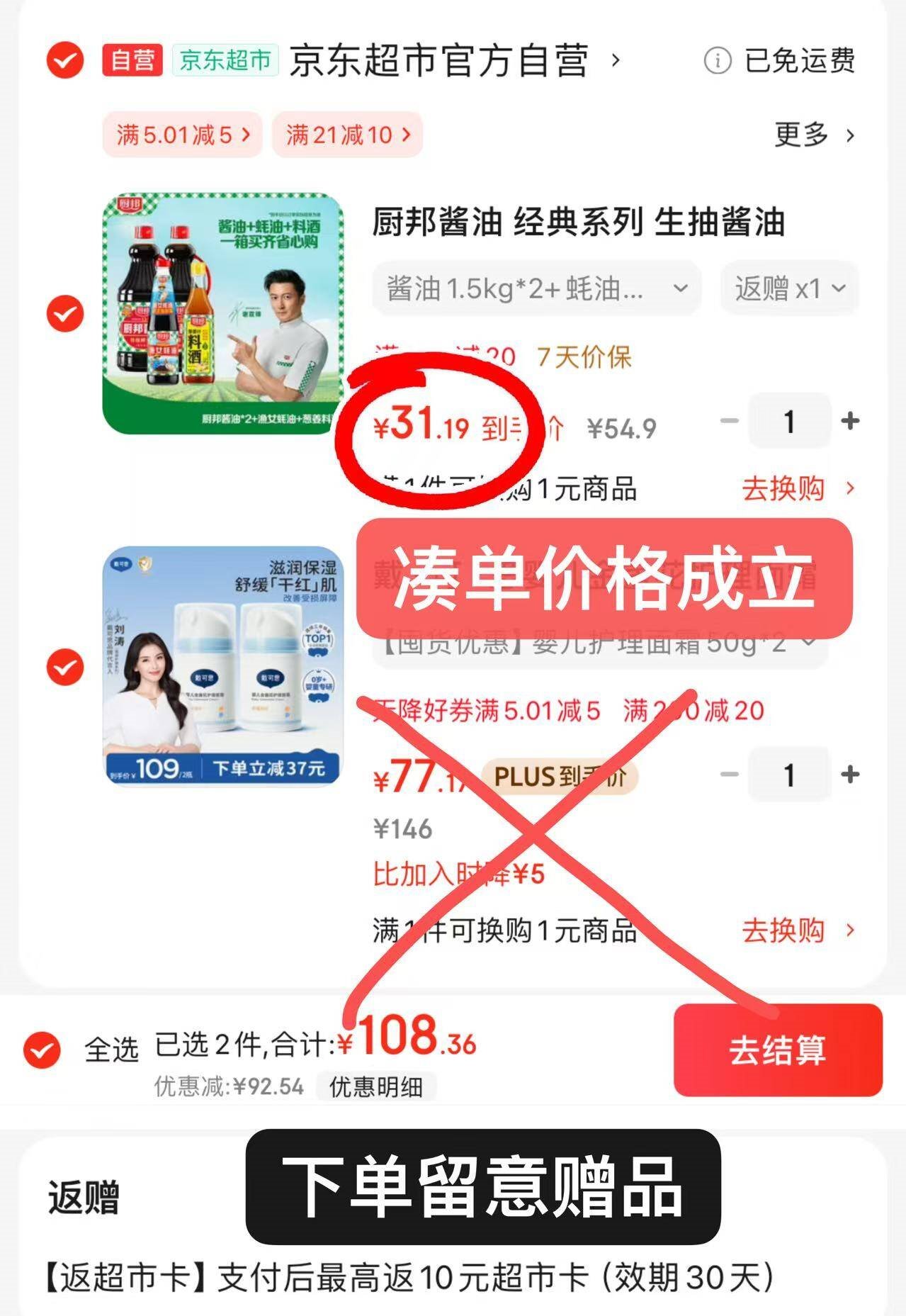Tap the 满21减10 coupon chip

(347, 134)
